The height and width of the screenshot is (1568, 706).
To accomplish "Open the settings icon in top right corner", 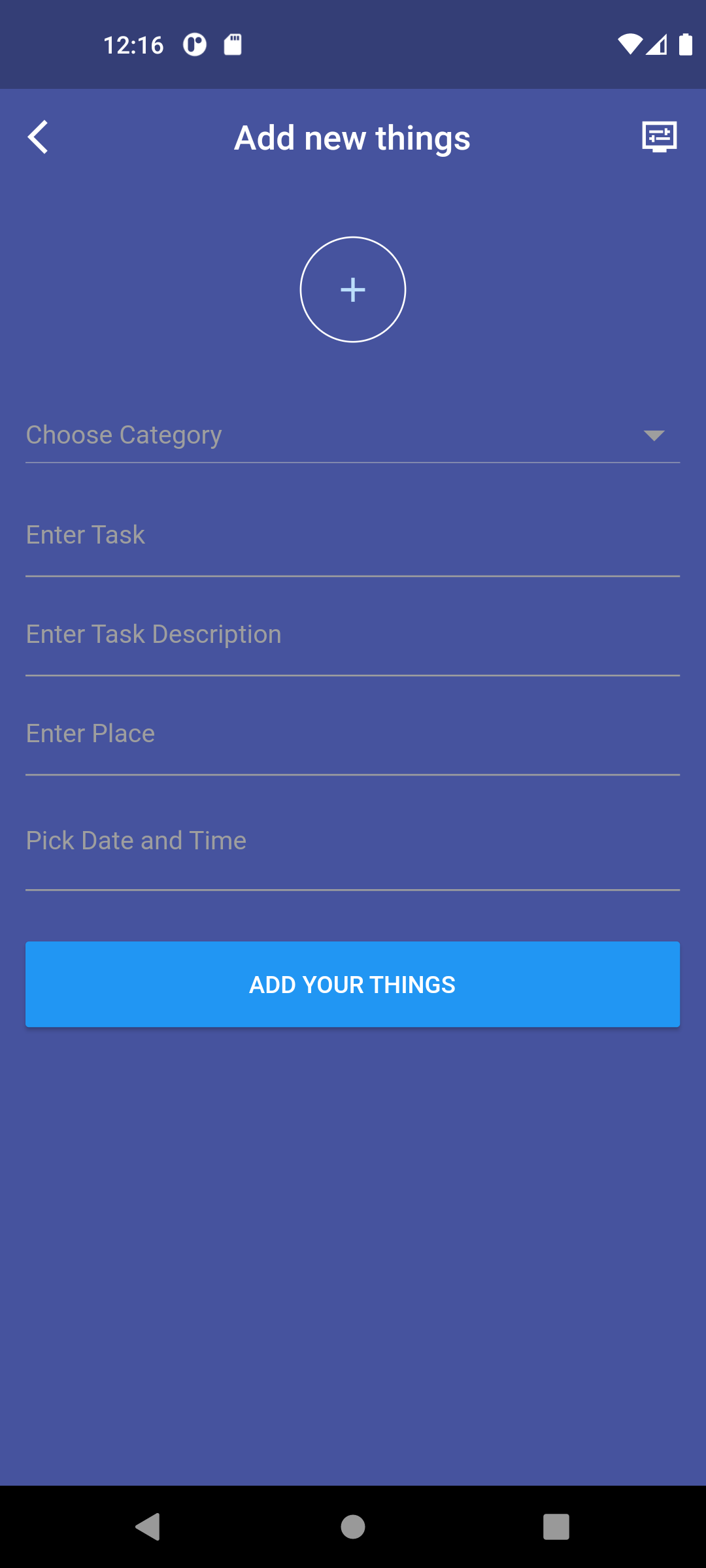I will coord(658,137).
